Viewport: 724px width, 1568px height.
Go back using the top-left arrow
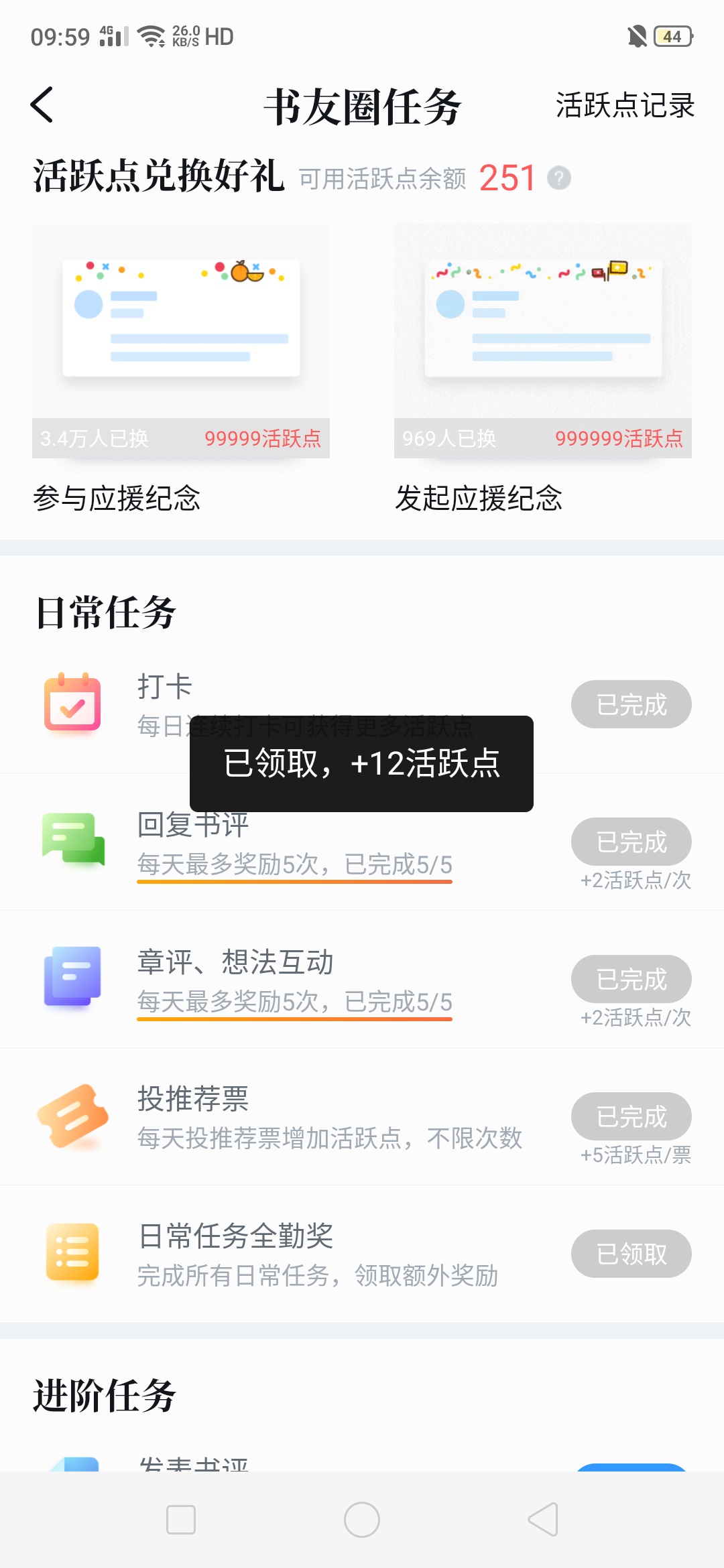tap(42, 105)
